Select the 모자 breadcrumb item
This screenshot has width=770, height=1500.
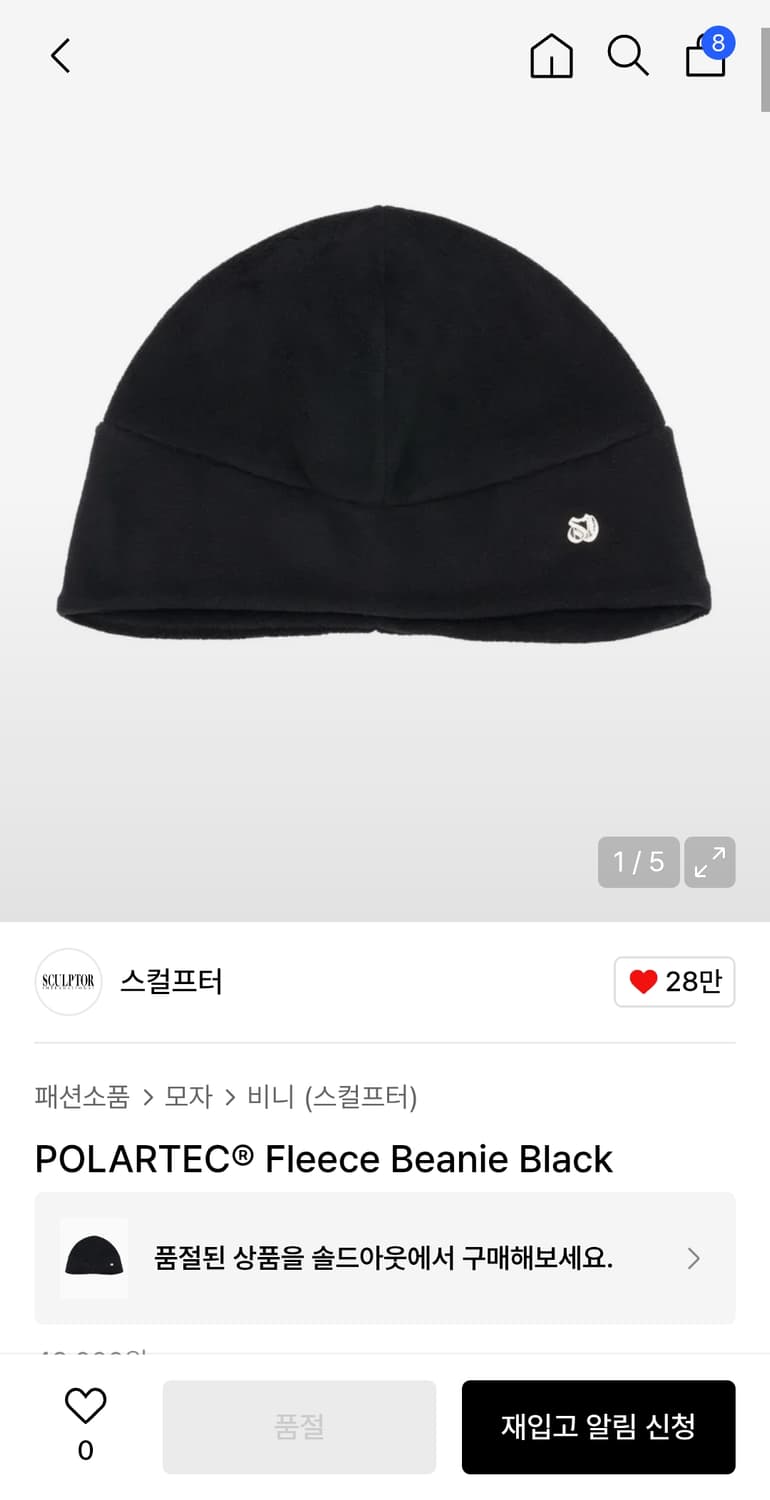[190, 1096]
